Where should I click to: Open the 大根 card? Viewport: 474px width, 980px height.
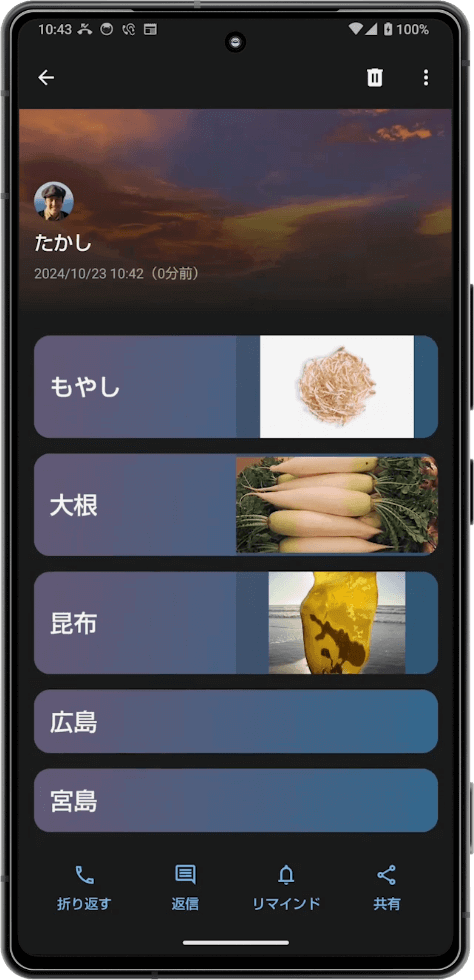[x=236, y=504]
